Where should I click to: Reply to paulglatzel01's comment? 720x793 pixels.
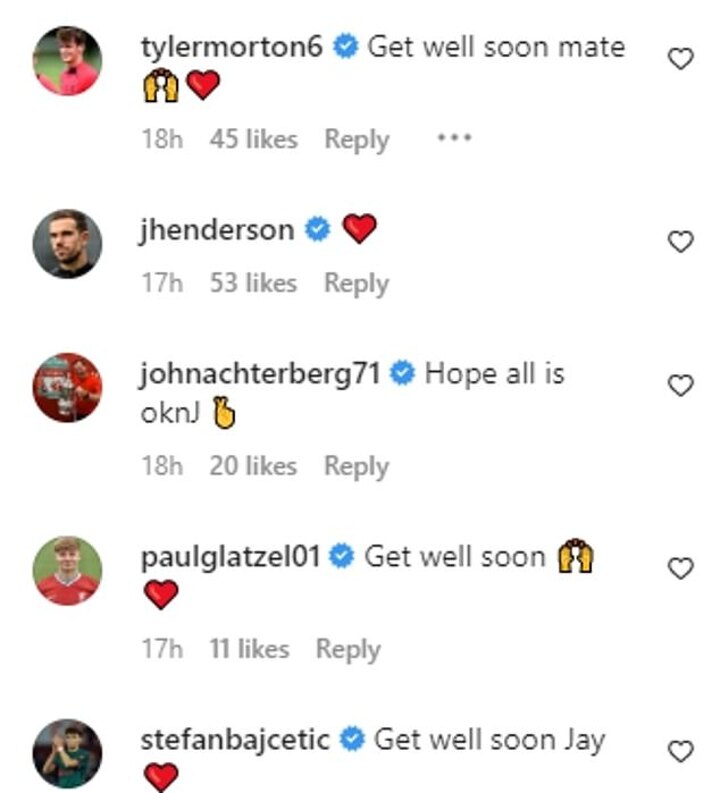coord(348,649)
